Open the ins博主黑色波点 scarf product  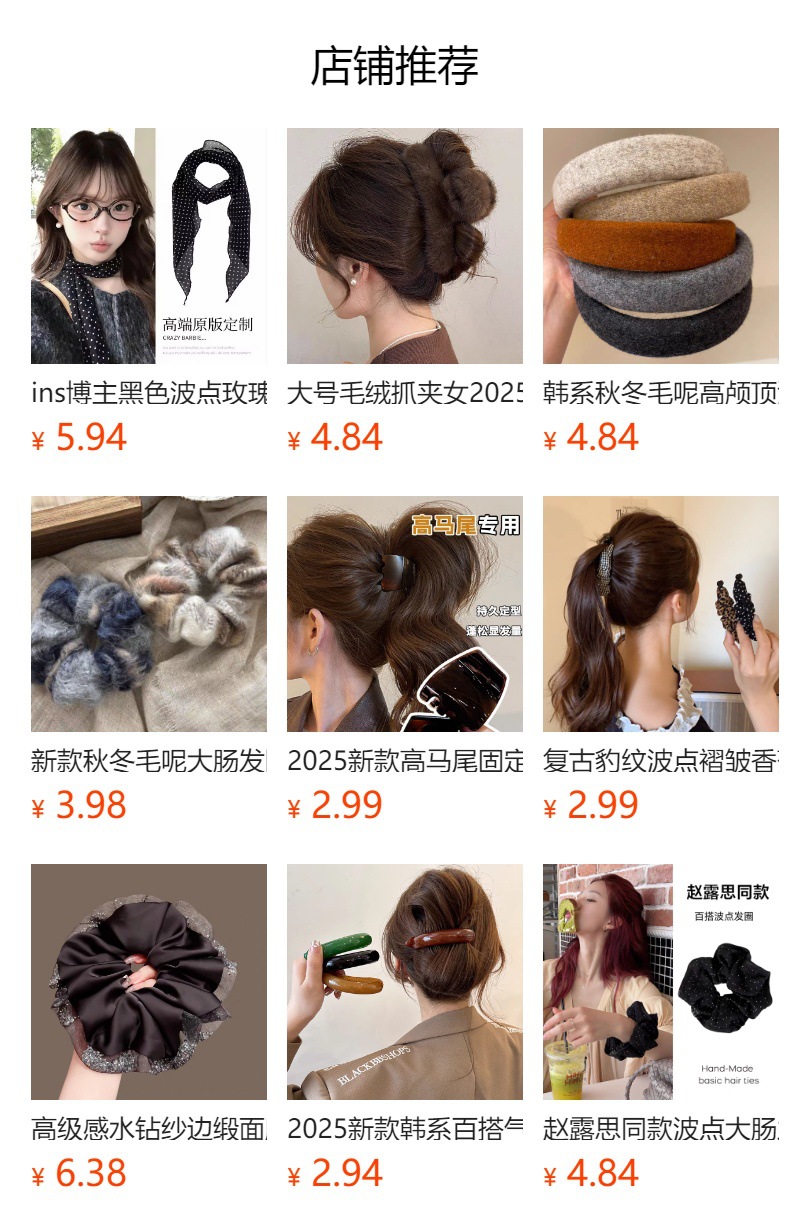click(148, 246)
